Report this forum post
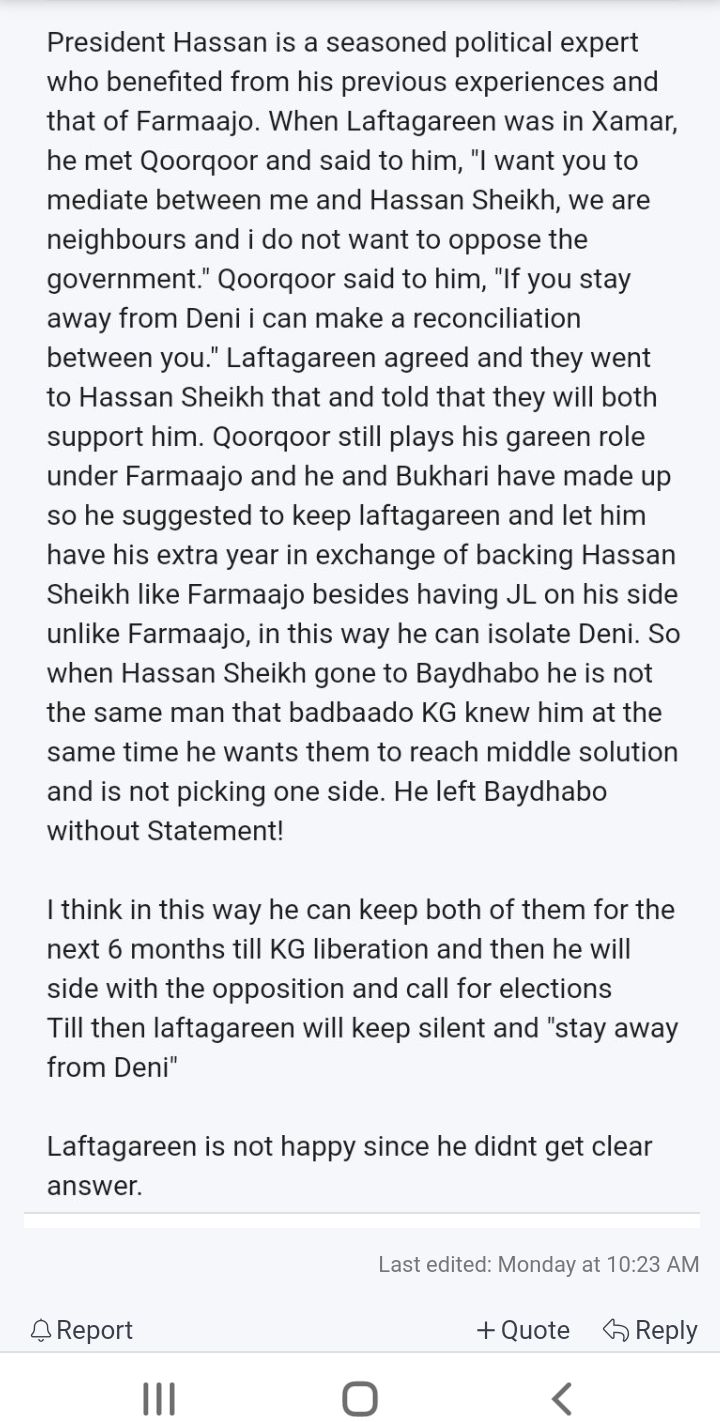 (x=82, y=1330)
